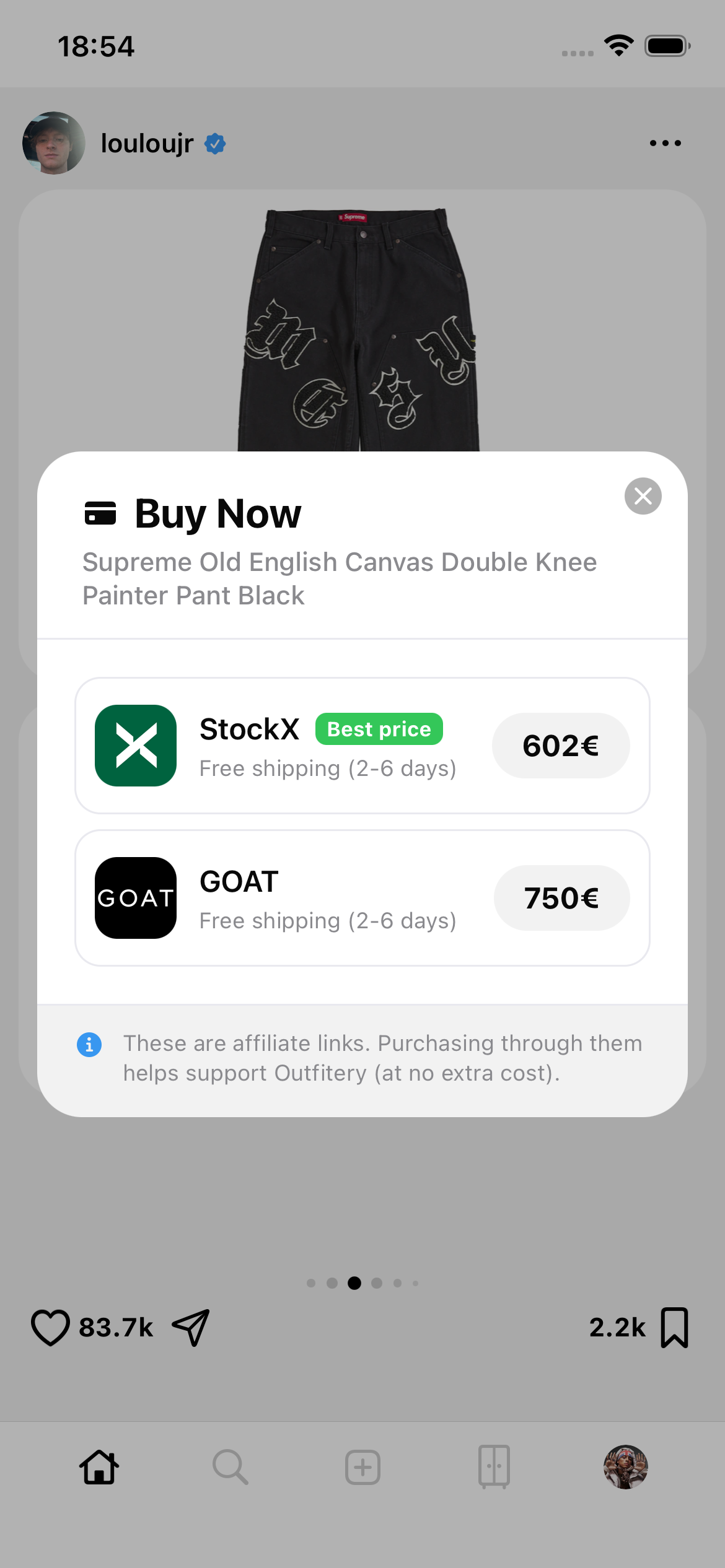Dismiss the Buy Now sheet with the X

(643, 496)
